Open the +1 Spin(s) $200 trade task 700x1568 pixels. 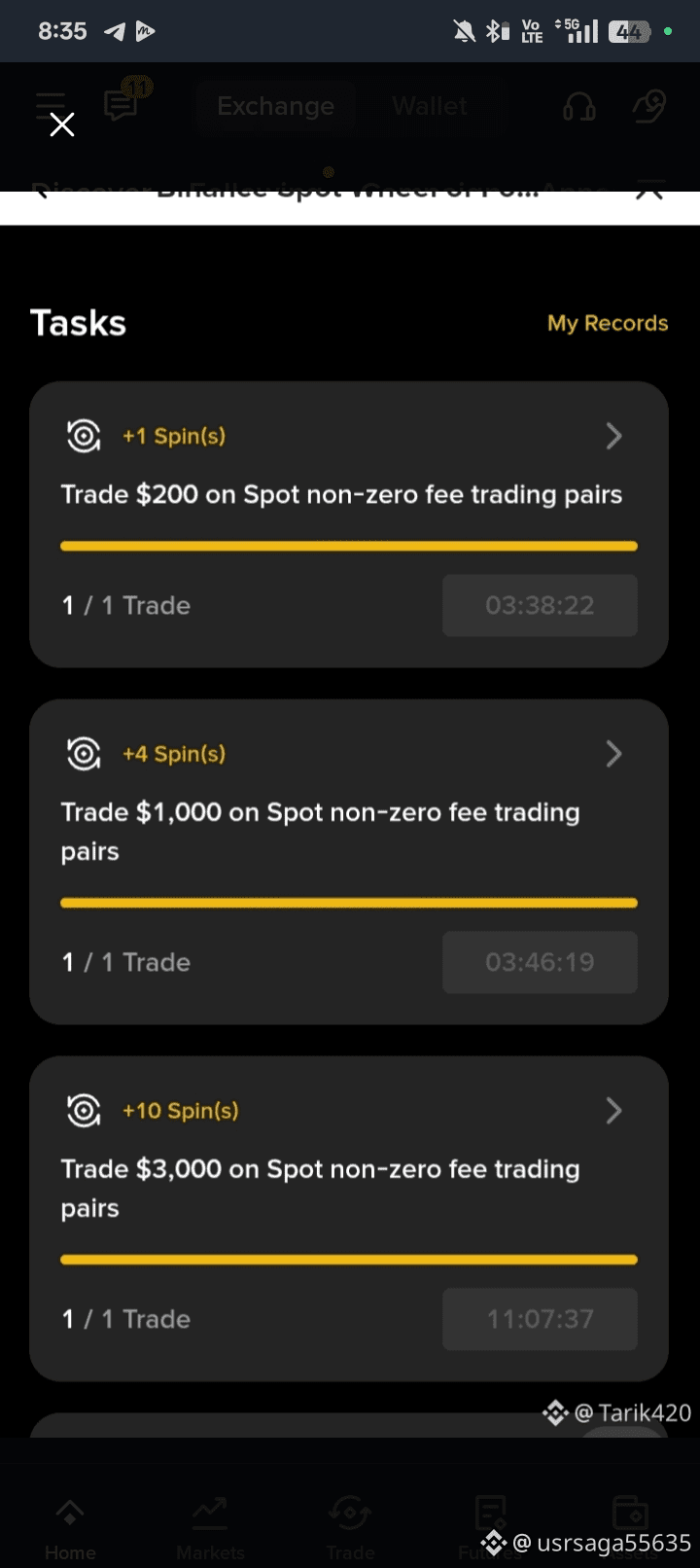pos(613,436)
